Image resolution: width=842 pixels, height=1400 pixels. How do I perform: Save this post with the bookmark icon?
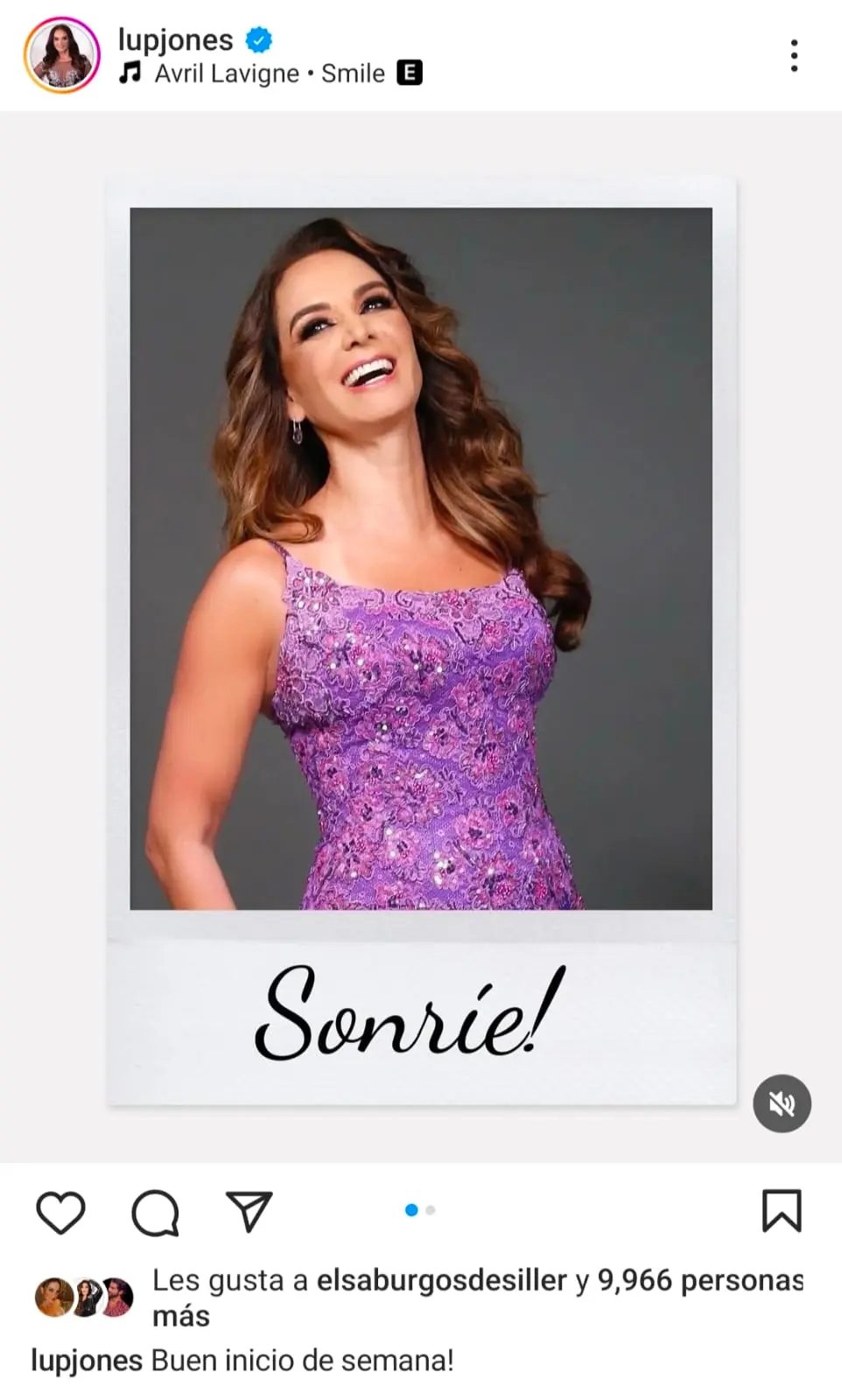pyautogui.click(x=781, y=1211)
